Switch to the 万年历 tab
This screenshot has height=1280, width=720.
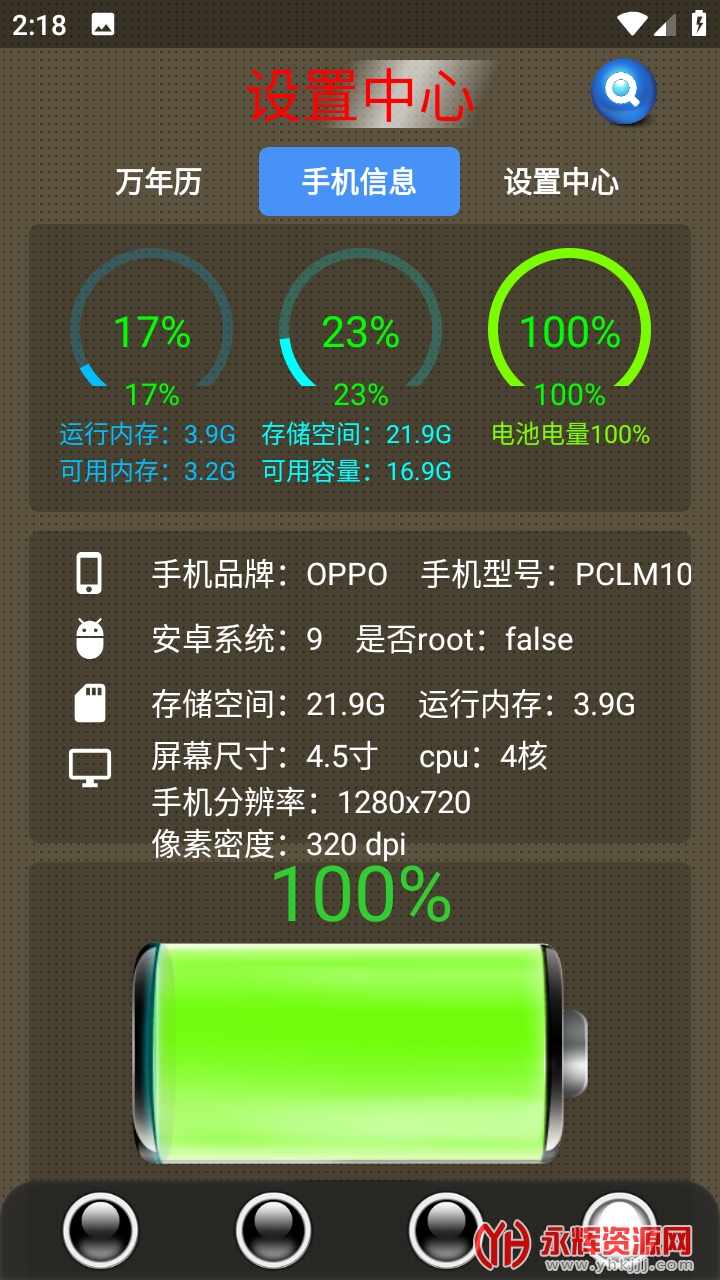tap(158, 182)
